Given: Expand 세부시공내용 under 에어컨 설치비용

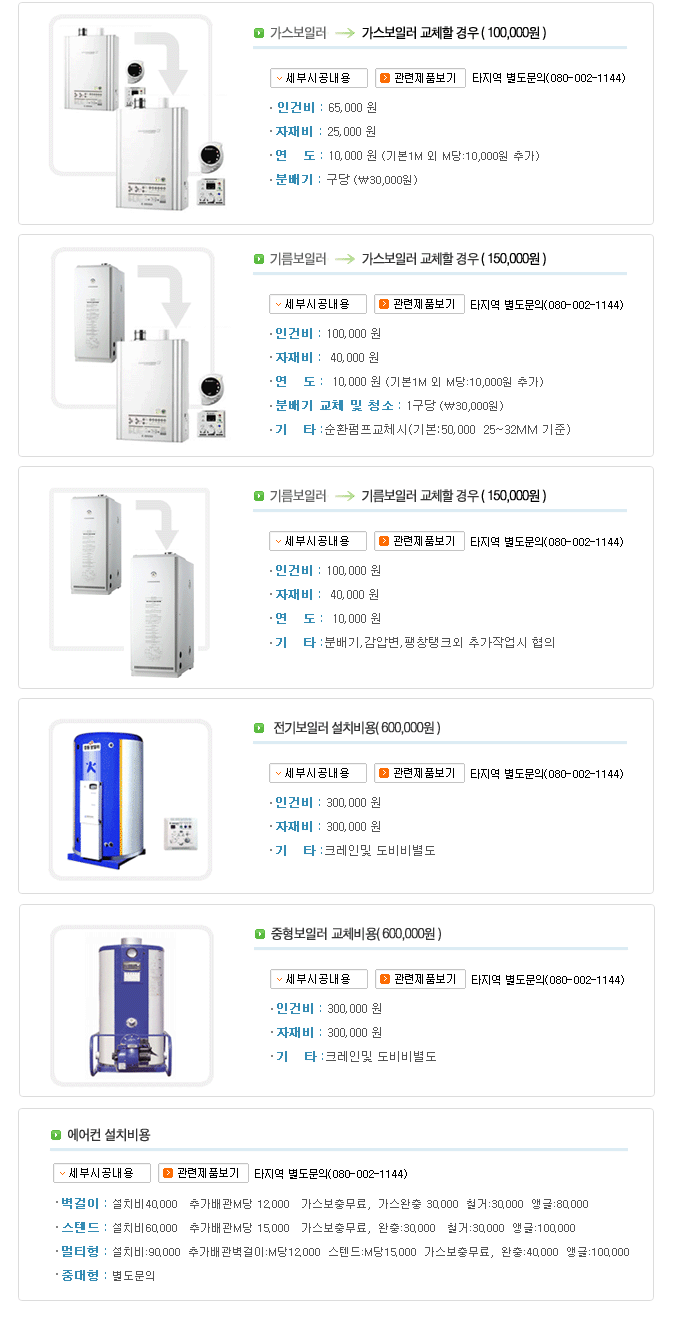Looking at the screenshot, I should 101,1173.
